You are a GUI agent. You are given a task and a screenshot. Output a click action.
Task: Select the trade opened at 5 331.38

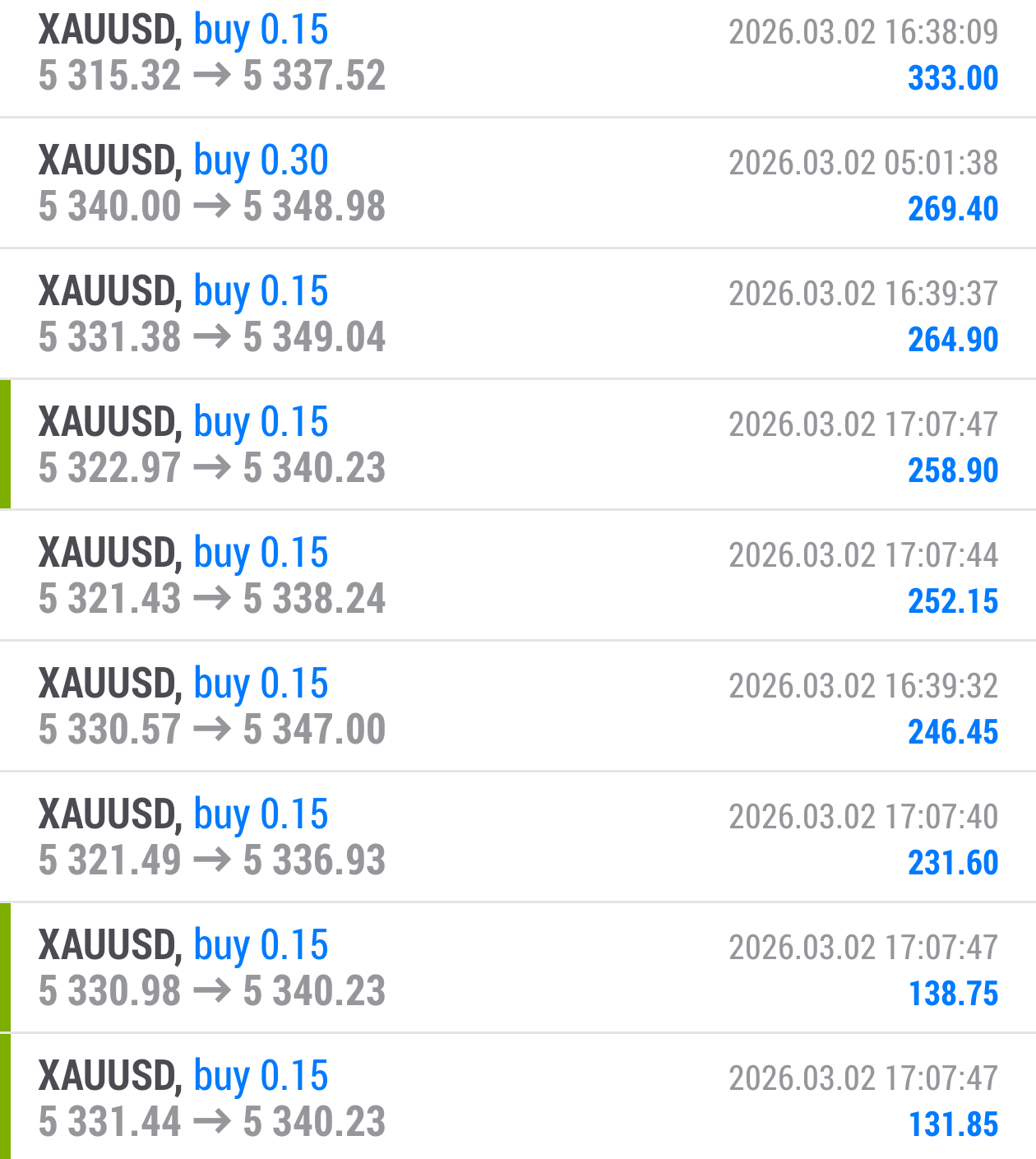click(x=518, y=314)
